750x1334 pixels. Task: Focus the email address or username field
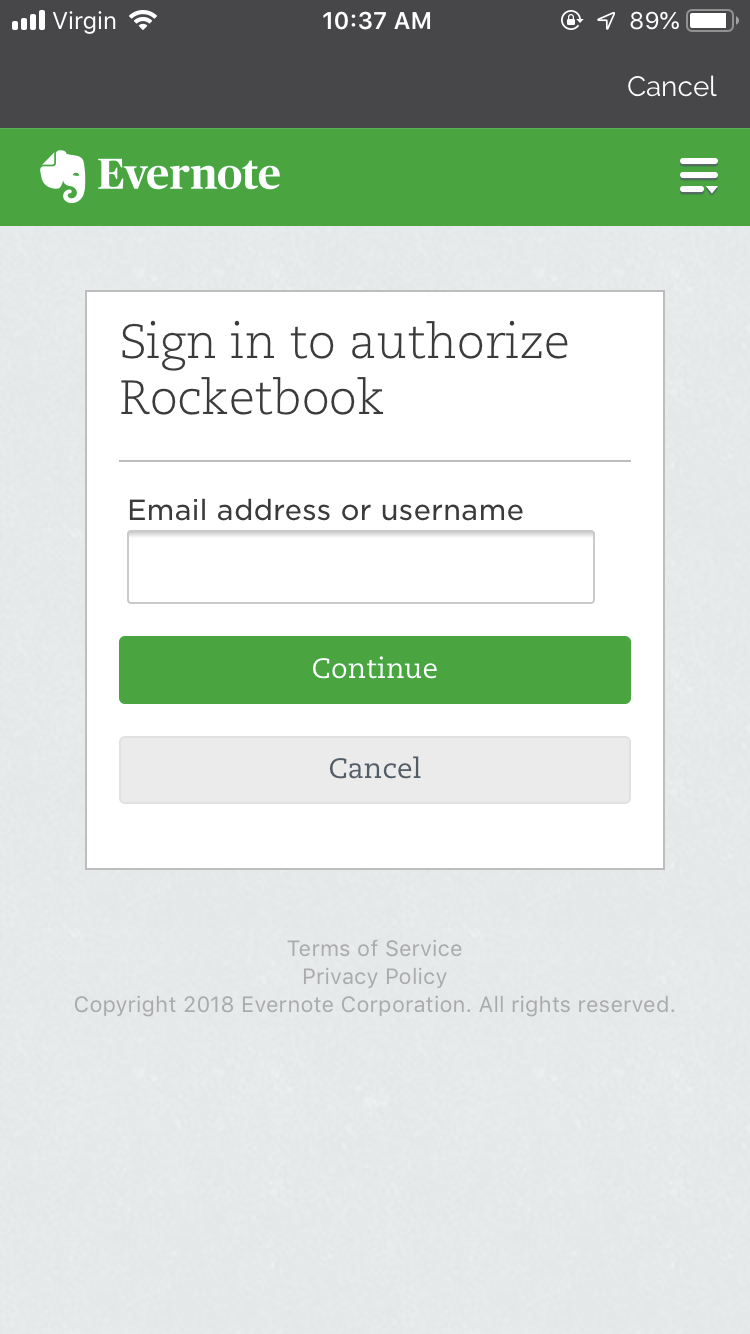point(361,567)
